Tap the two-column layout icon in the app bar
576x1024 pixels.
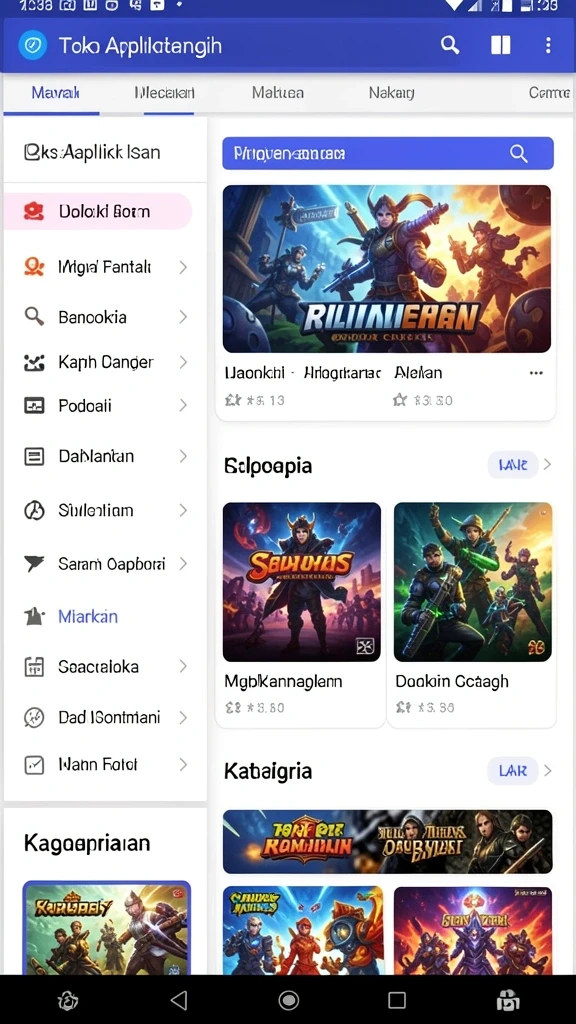coord(500,45)
